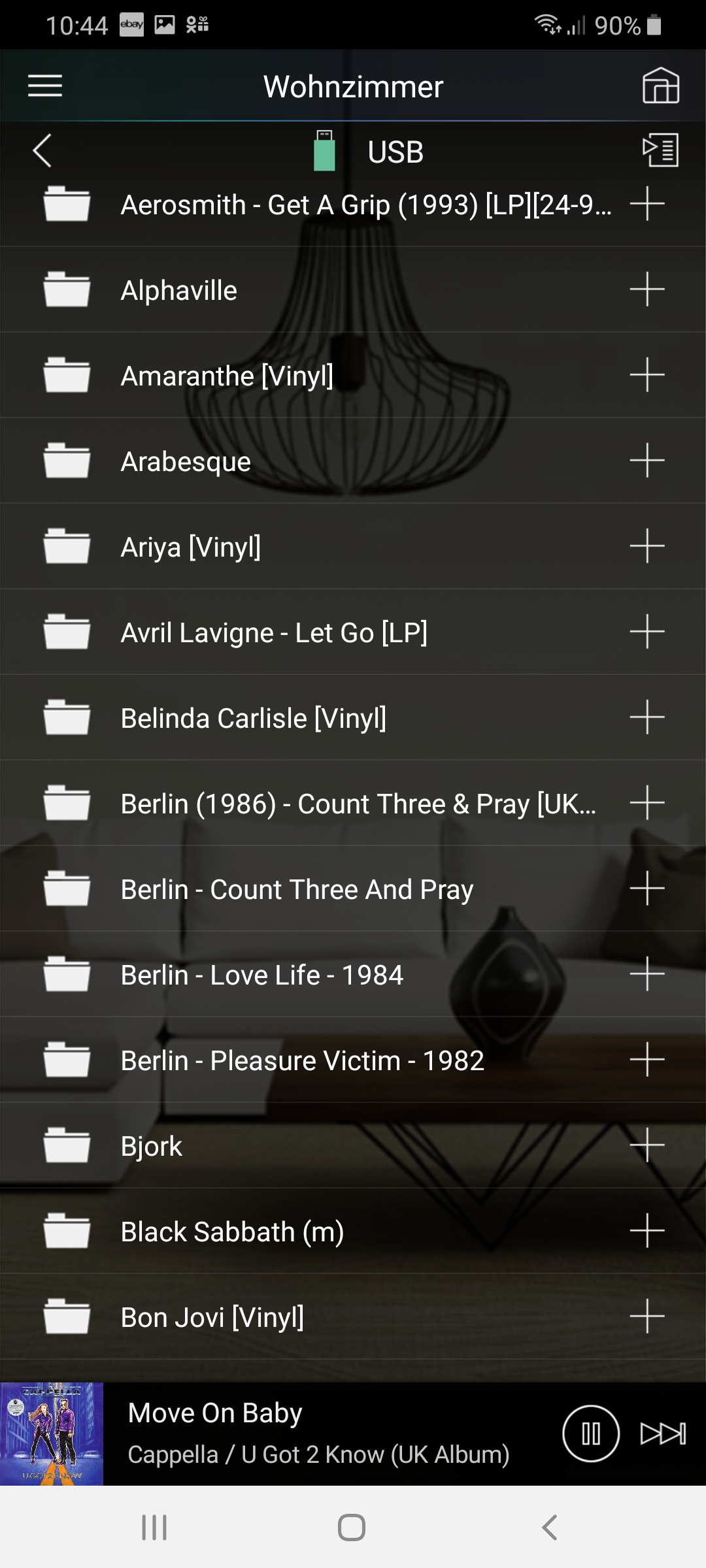
Task: Open the Black Sabbath (m) folder
Action: pyautogui.click(x=232, y=1232)
